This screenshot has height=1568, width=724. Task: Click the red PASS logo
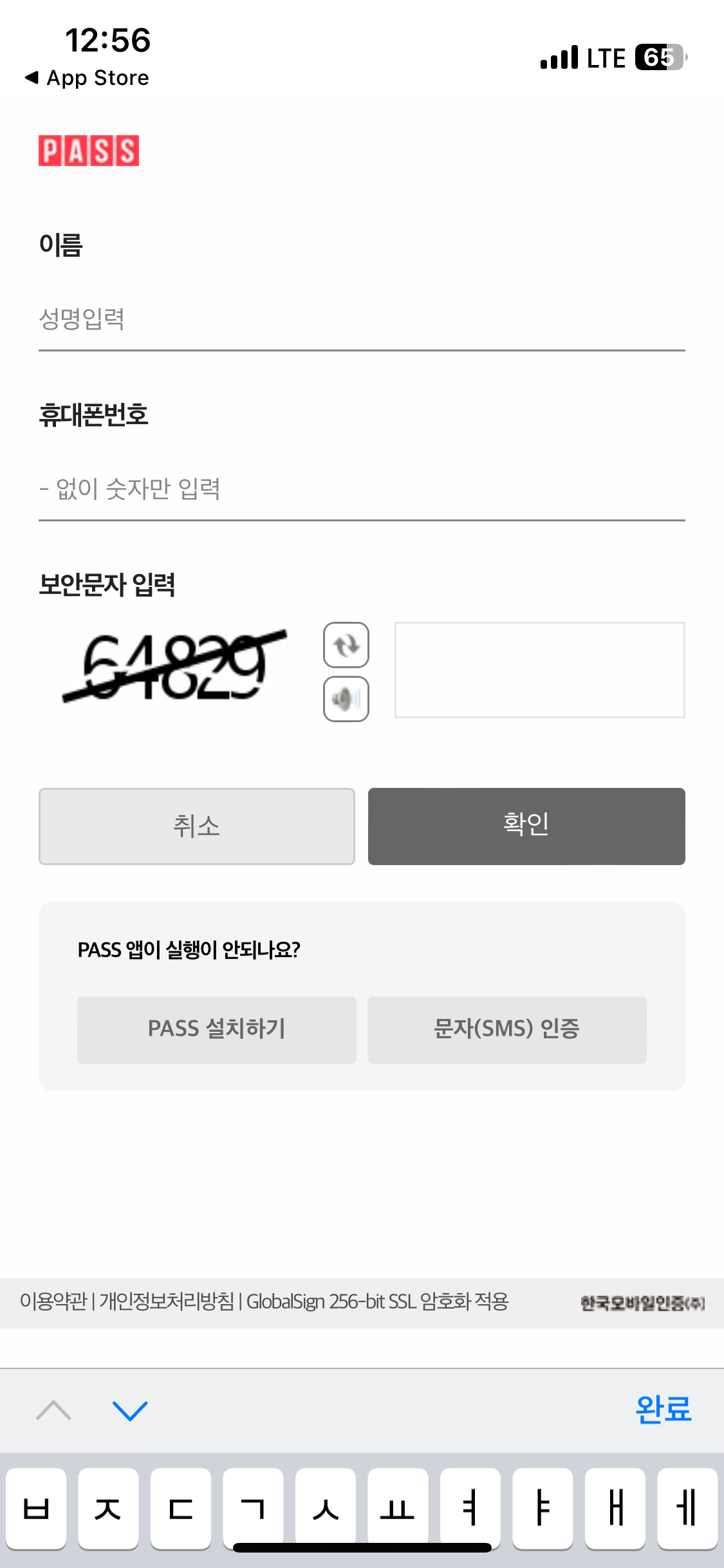click(x=89, y=152)
